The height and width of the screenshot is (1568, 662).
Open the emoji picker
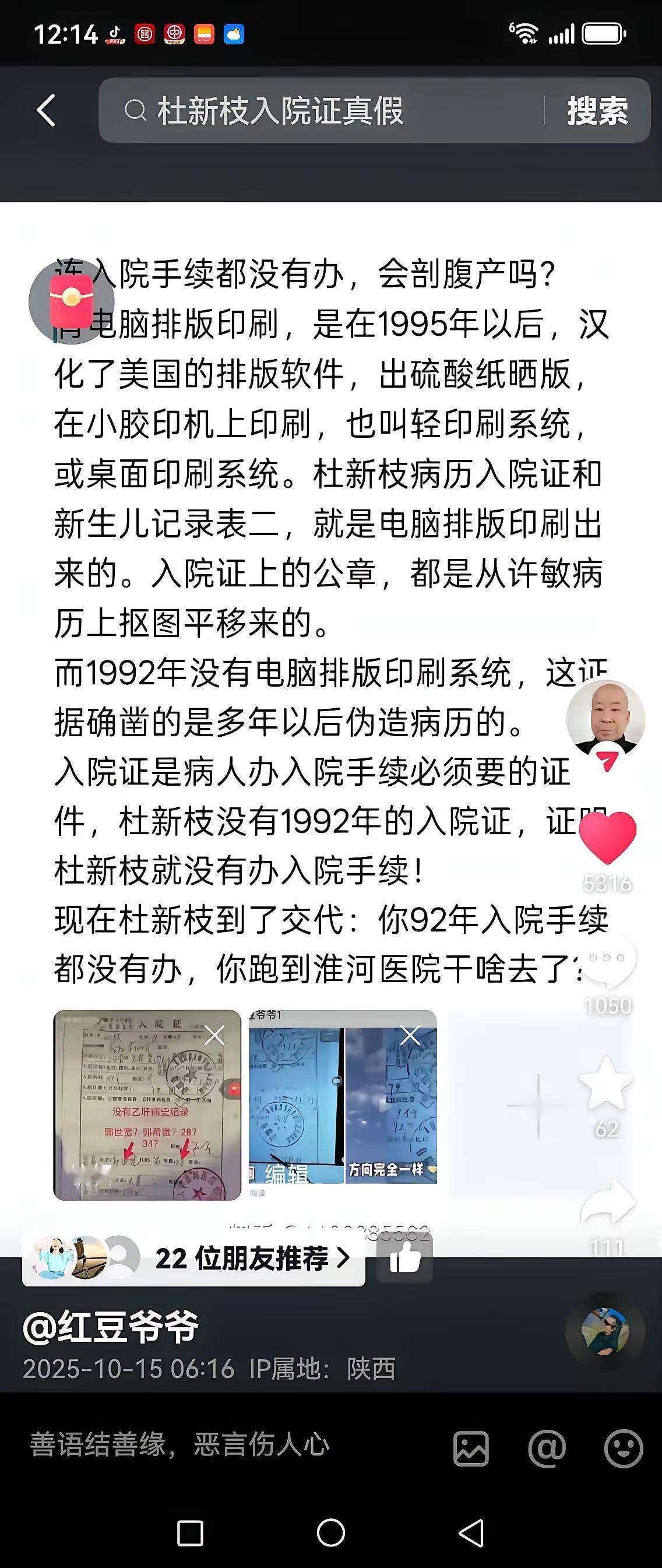point(624,1448)
